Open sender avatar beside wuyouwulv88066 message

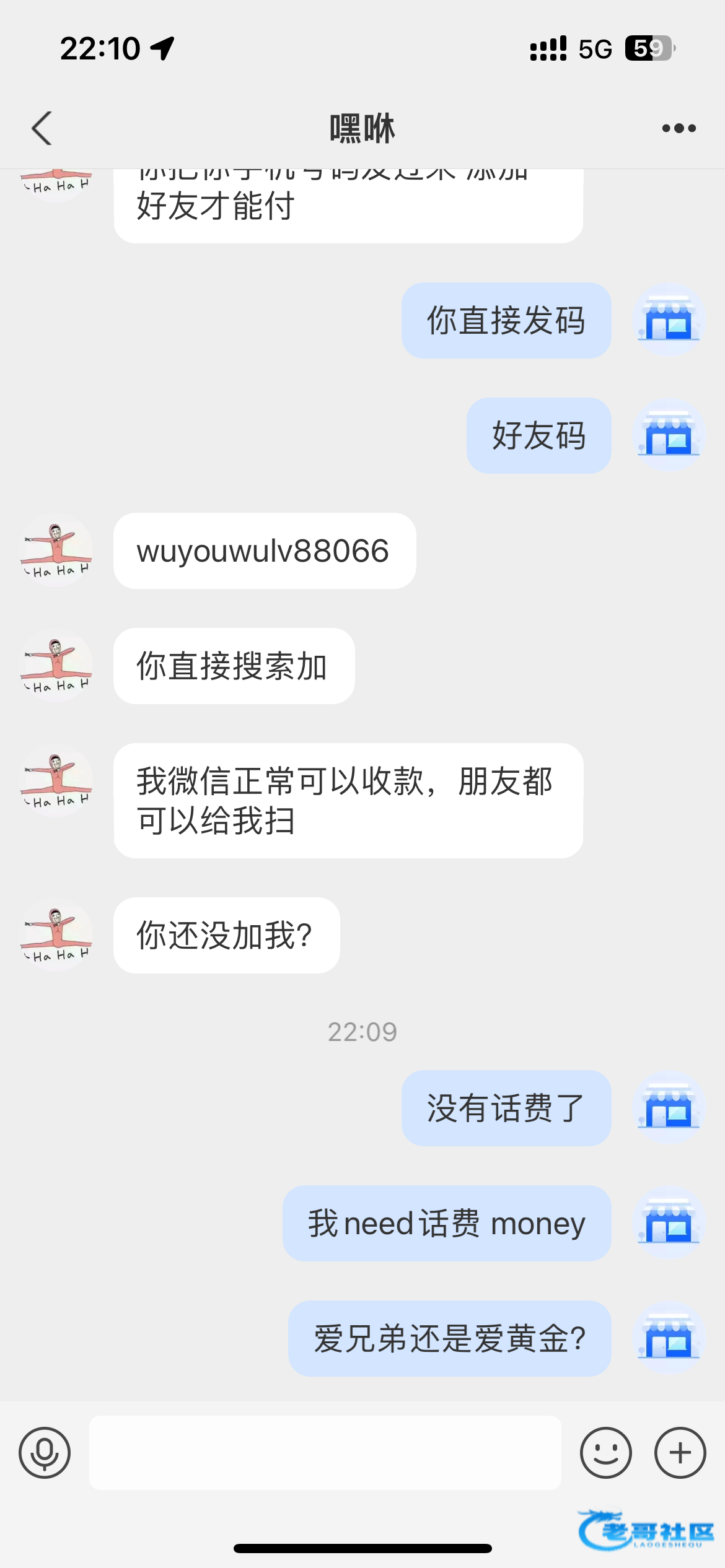(x=56, y=551)
